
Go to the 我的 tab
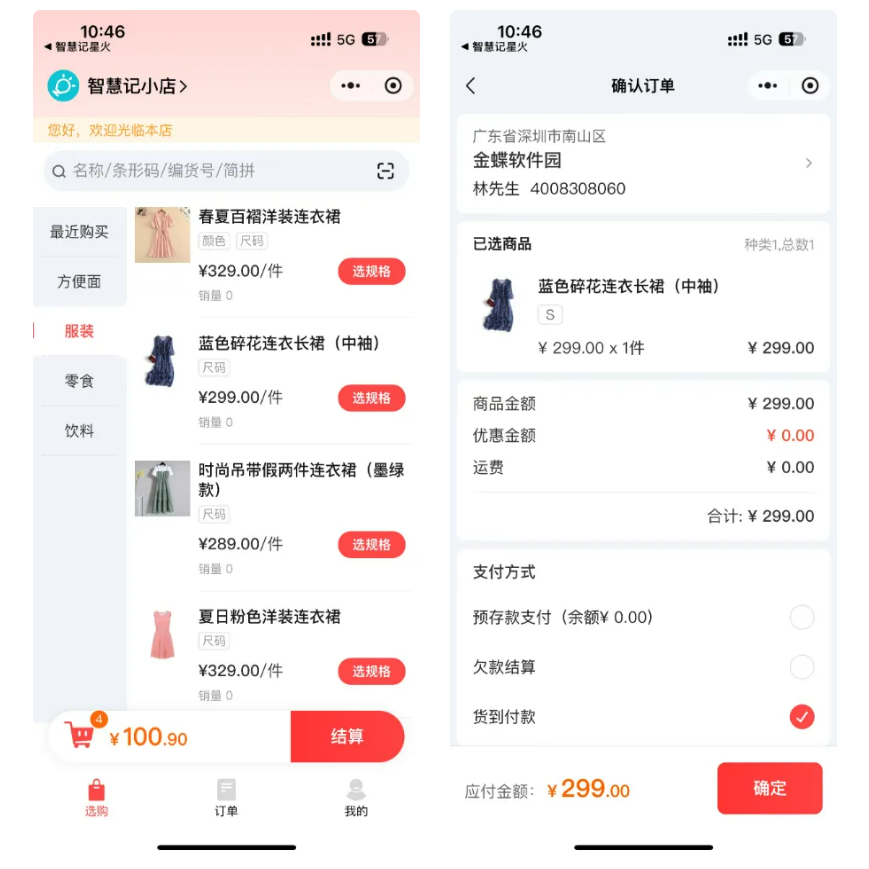coord(356,798)
